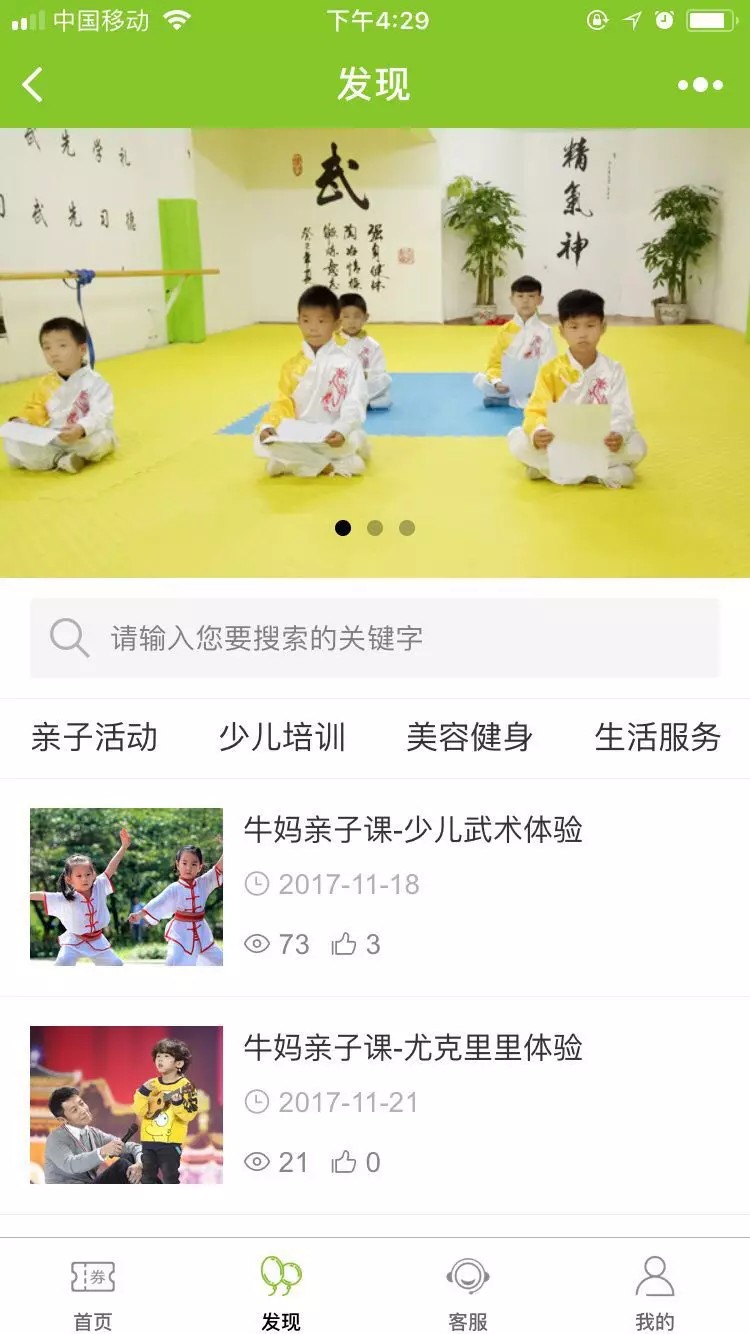Open the martial arts class banner
Viewport: 750px width, 1334px height.
[x=375, y=353]
